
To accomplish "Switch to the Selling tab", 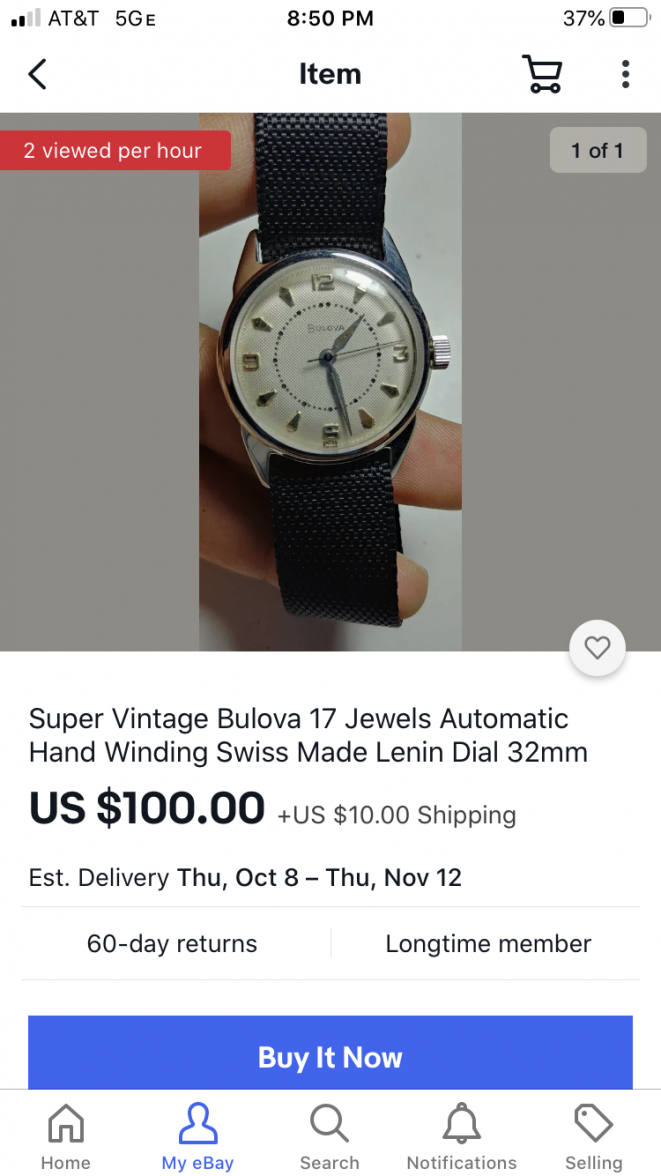I will coord(593,1137).
